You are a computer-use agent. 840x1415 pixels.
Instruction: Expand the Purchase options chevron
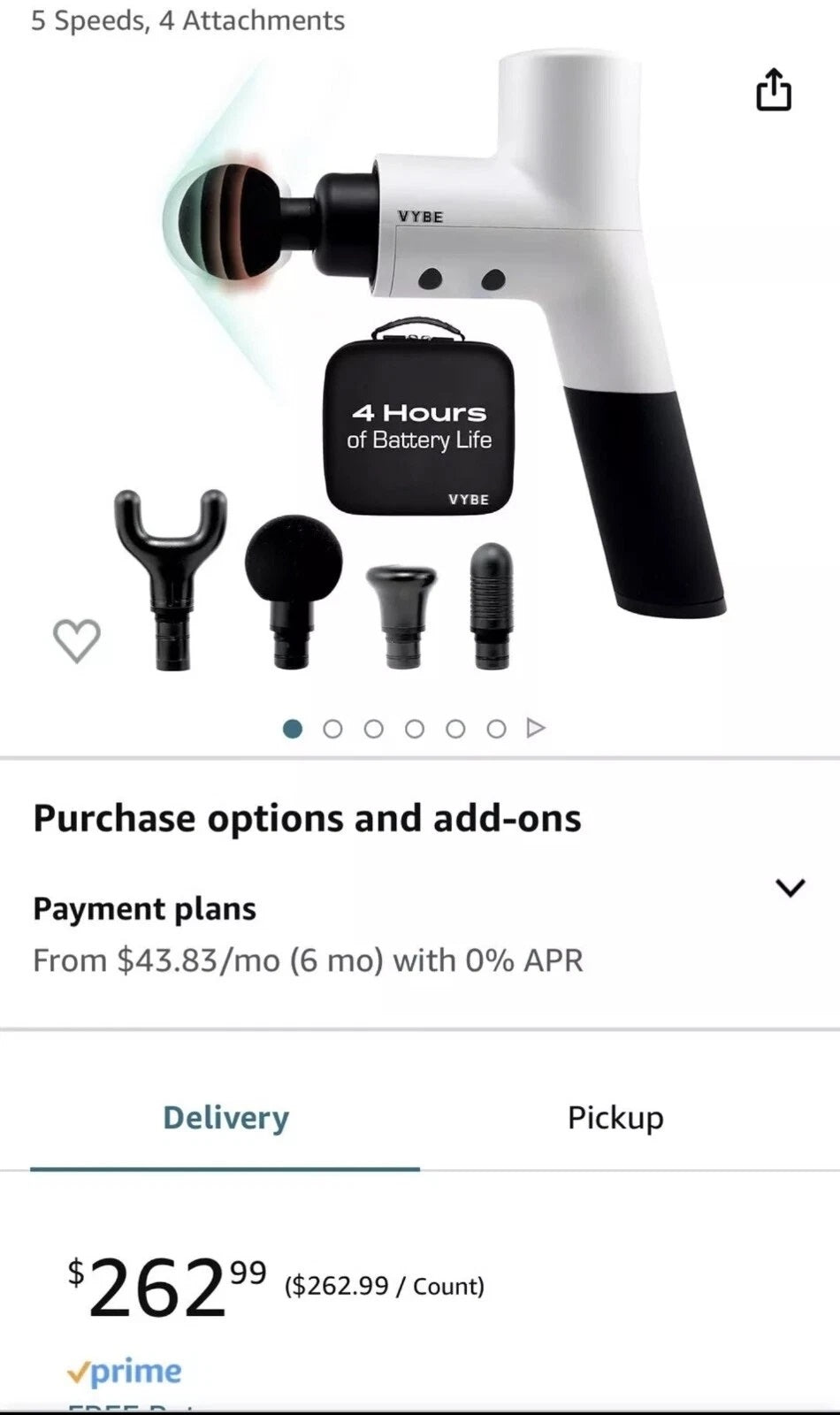[x=791, y=887]
